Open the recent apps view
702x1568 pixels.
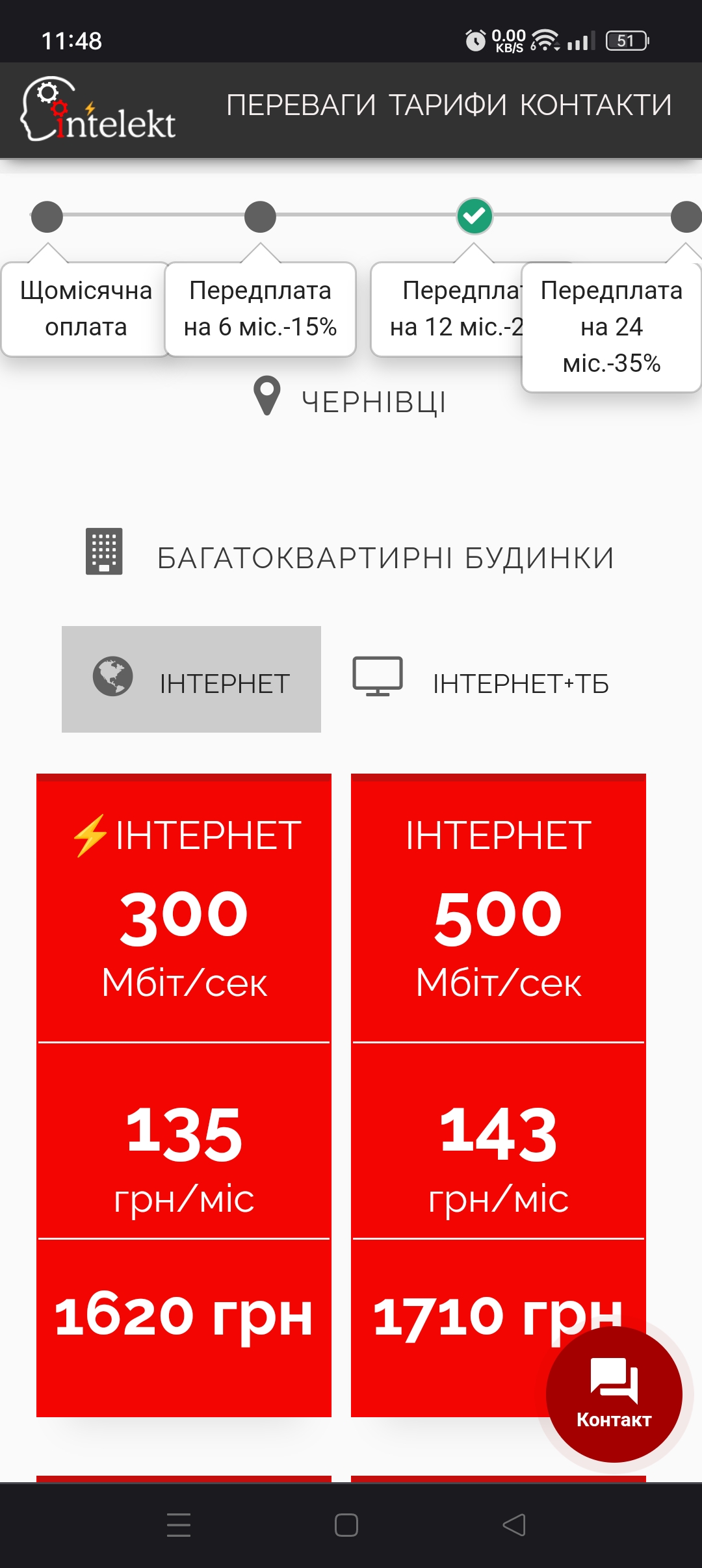[x=179, y=1525]
